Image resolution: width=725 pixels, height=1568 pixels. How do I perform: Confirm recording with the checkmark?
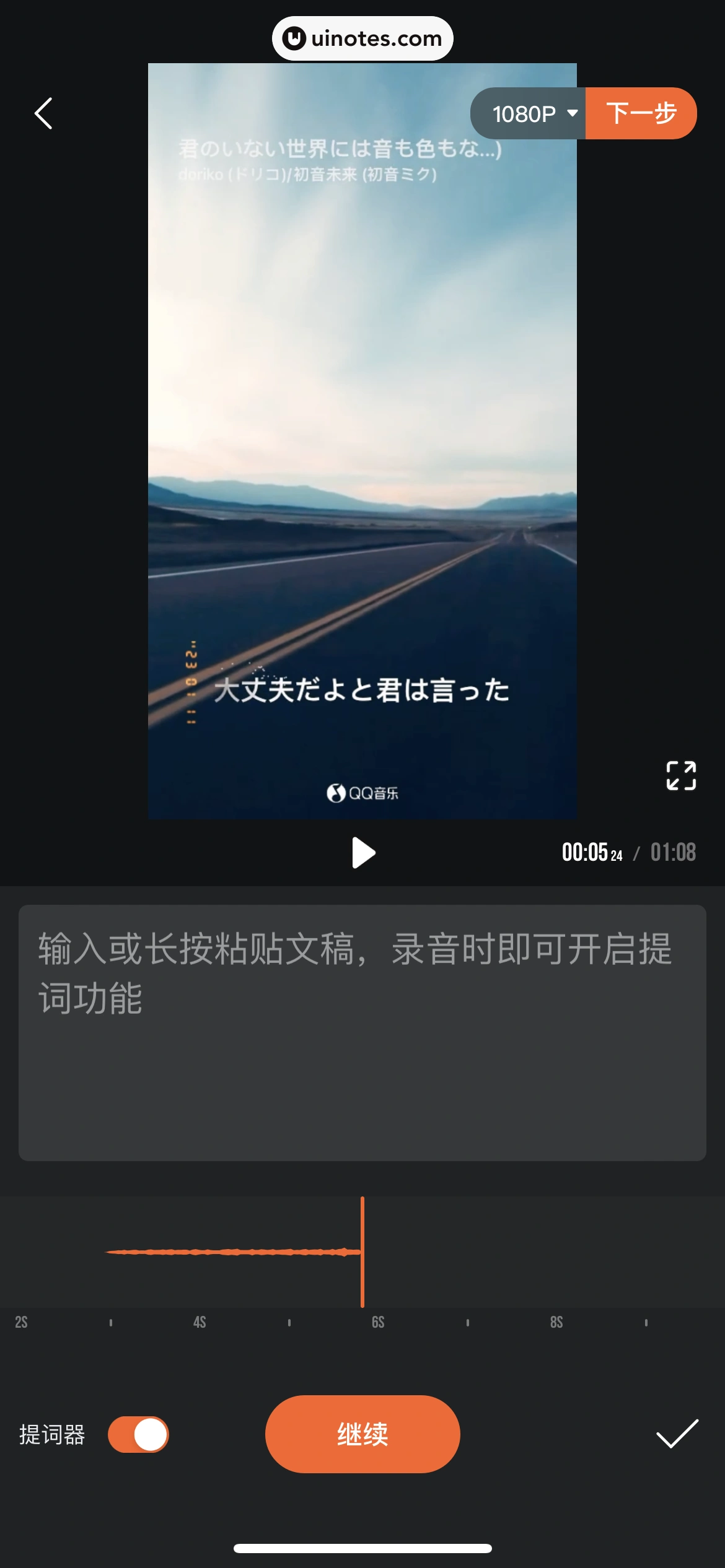point(677,1434)
